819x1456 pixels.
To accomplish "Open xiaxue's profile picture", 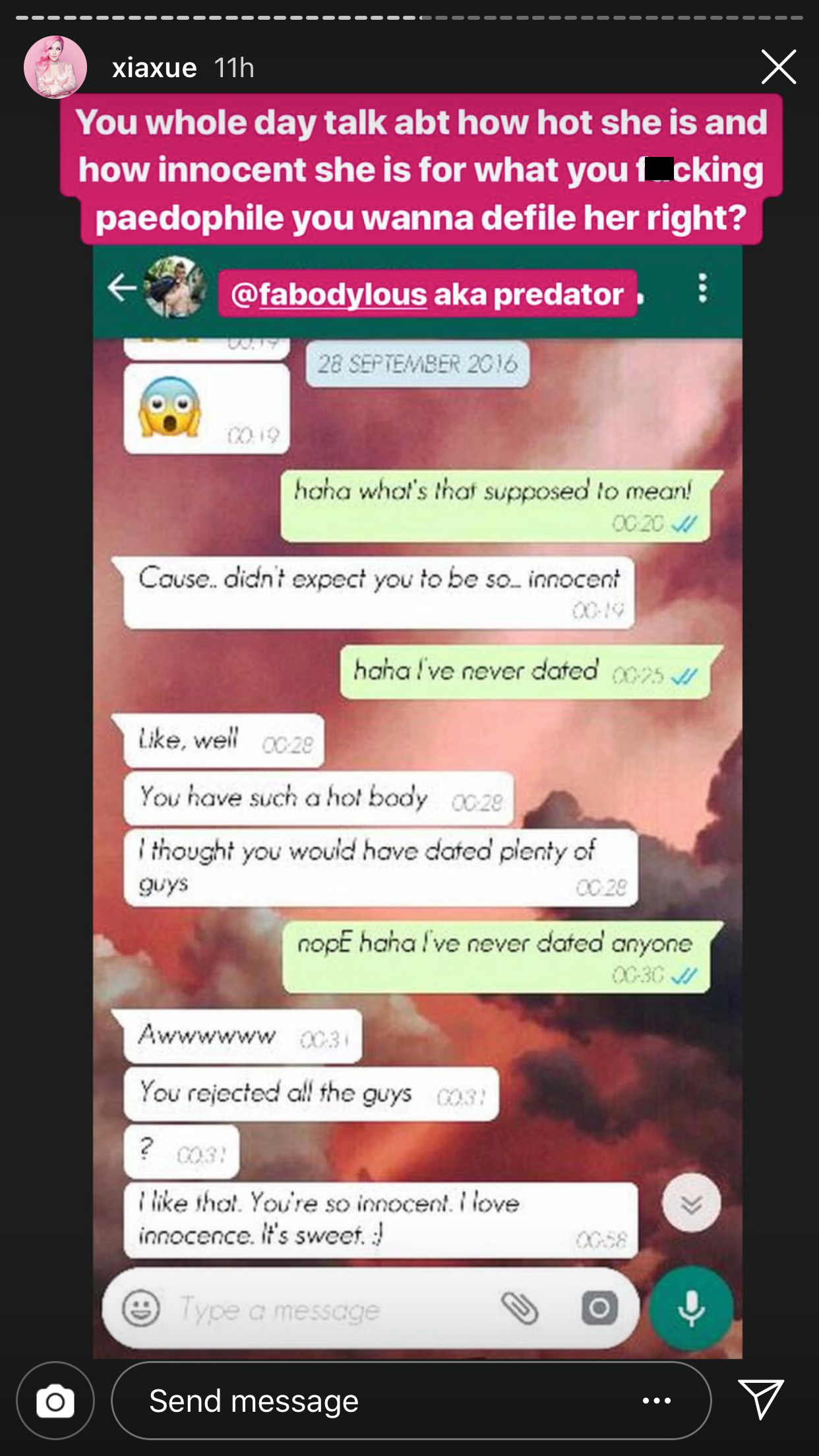I will click(55, 67).
